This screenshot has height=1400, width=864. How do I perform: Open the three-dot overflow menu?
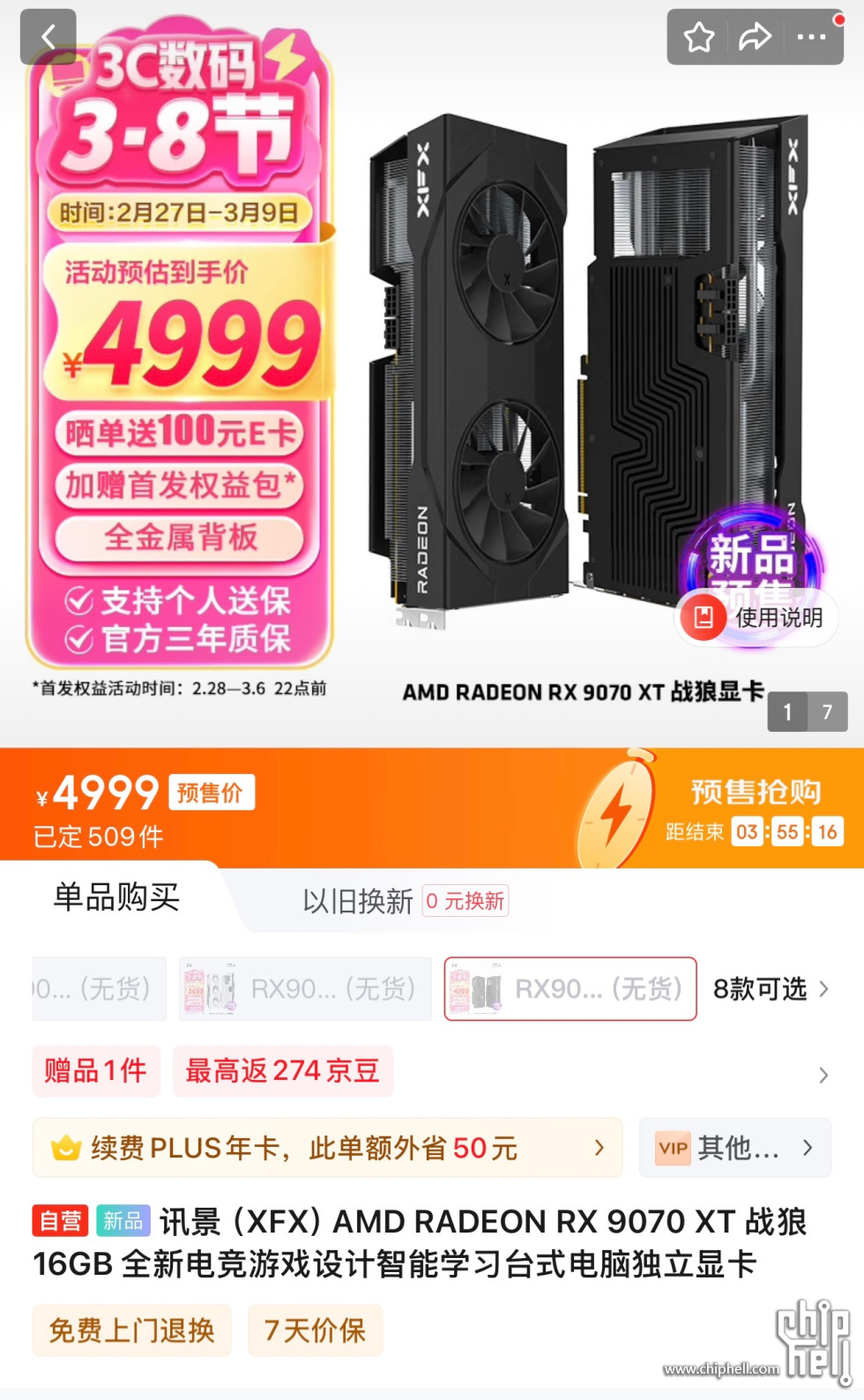point(811,37)
